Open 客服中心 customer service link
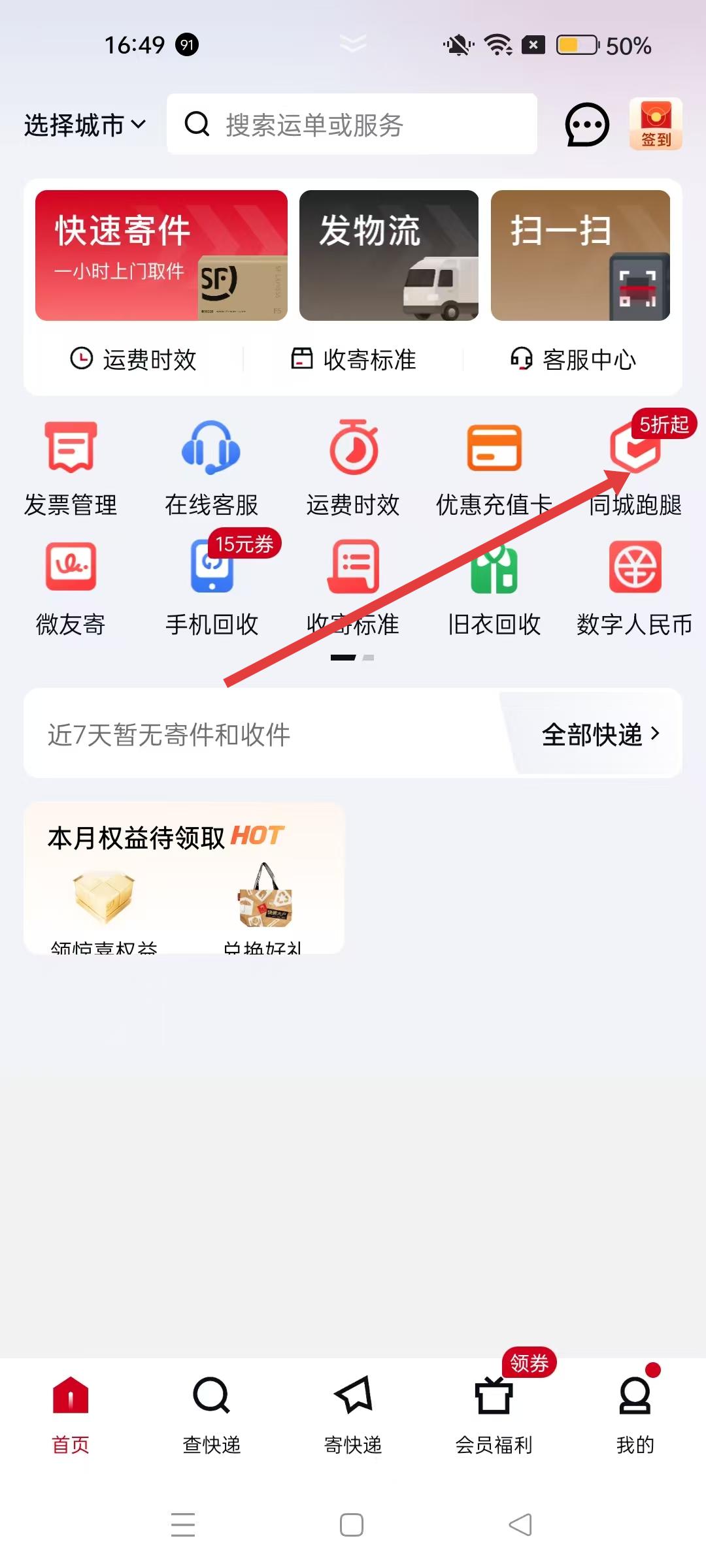Image resolution: width=706 pixels, height=1568 pixels. [x=573, y=359]
